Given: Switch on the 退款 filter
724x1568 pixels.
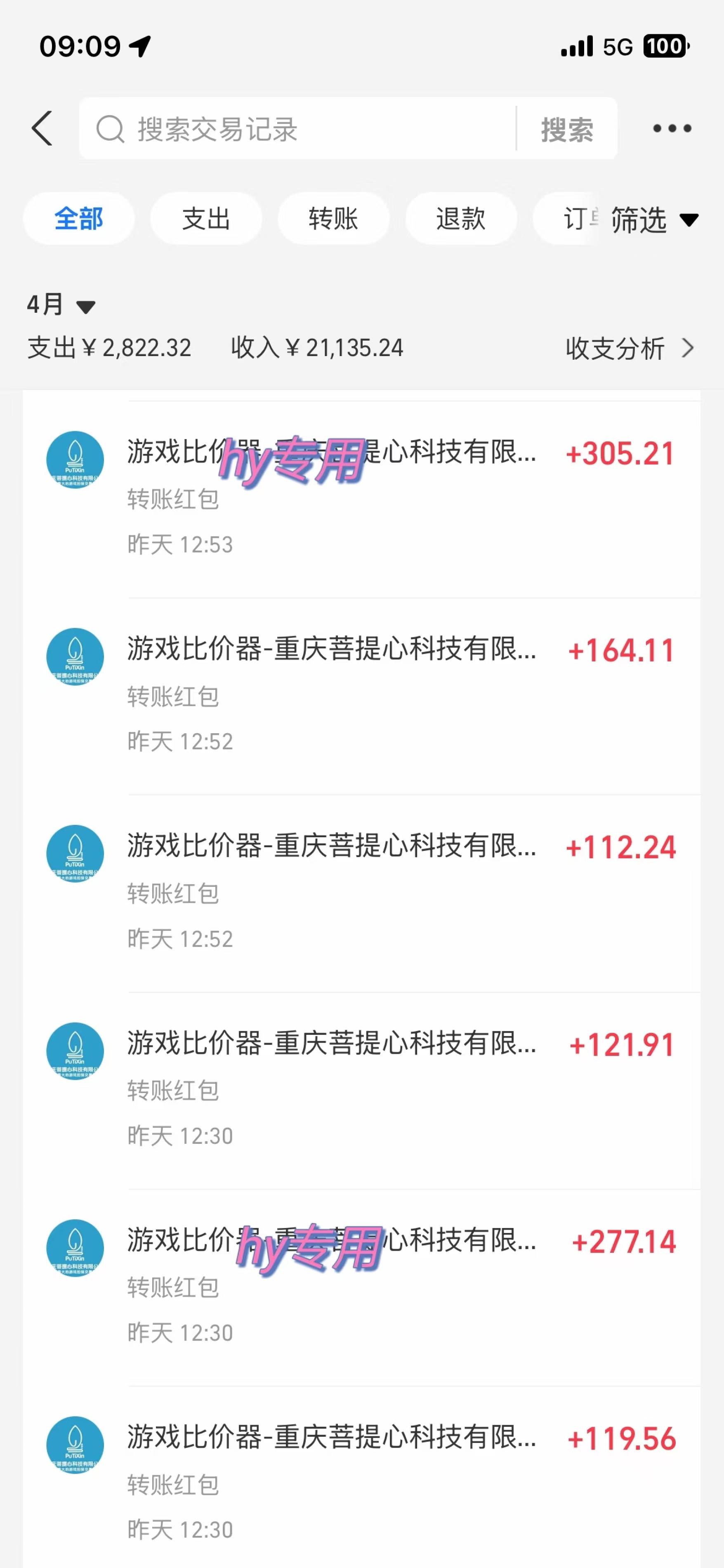Looking at the screenshot, I should coord(460,218).
